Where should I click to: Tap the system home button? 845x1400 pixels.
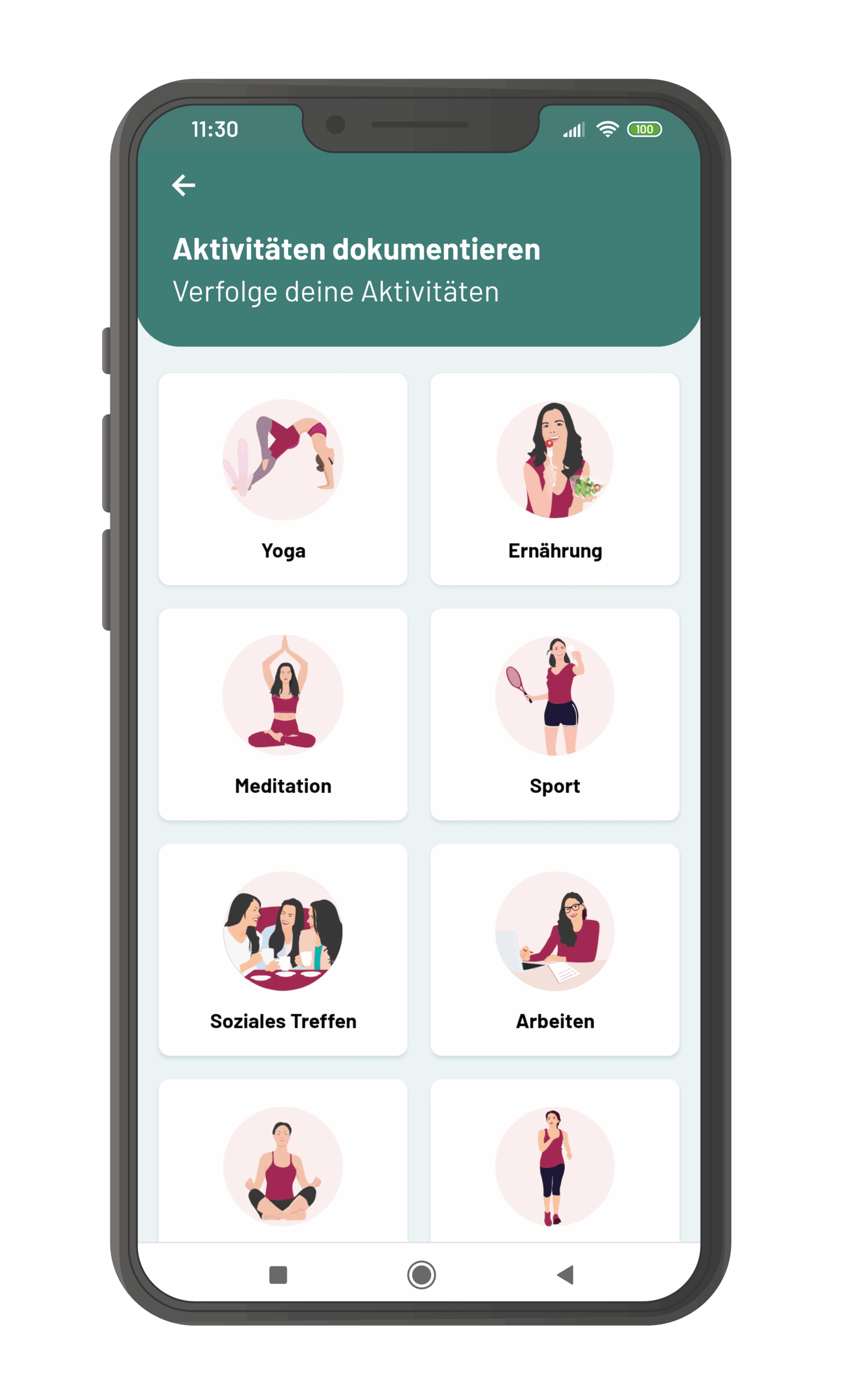pyautogui.click(x=421, y=1275)
